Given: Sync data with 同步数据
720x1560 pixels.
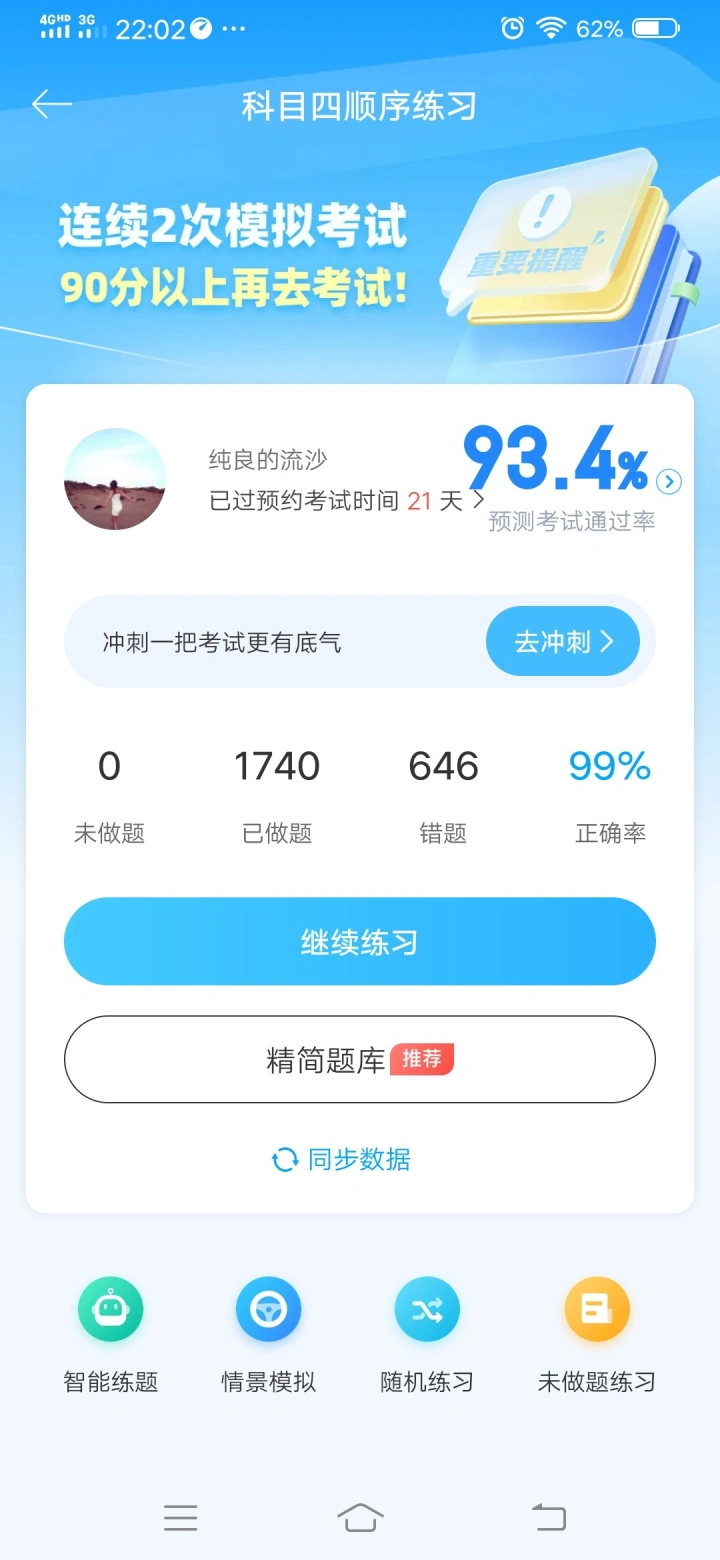Looking at the screenshot, I should [x=342, y=1160].
